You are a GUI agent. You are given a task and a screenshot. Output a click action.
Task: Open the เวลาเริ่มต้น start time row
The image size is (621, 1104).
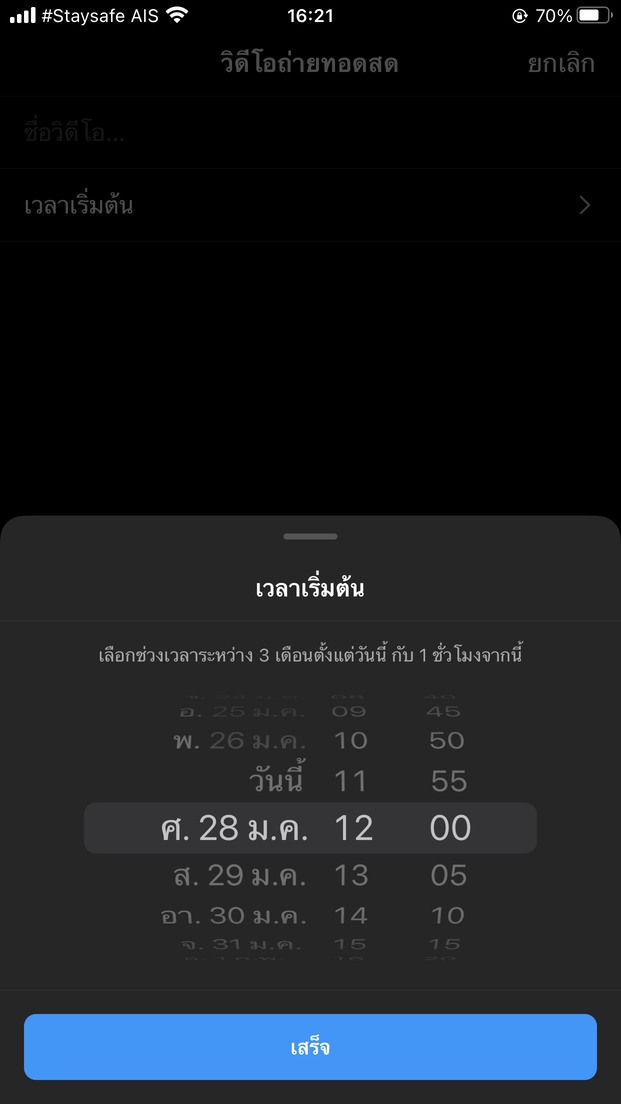(x=310, y=206)
